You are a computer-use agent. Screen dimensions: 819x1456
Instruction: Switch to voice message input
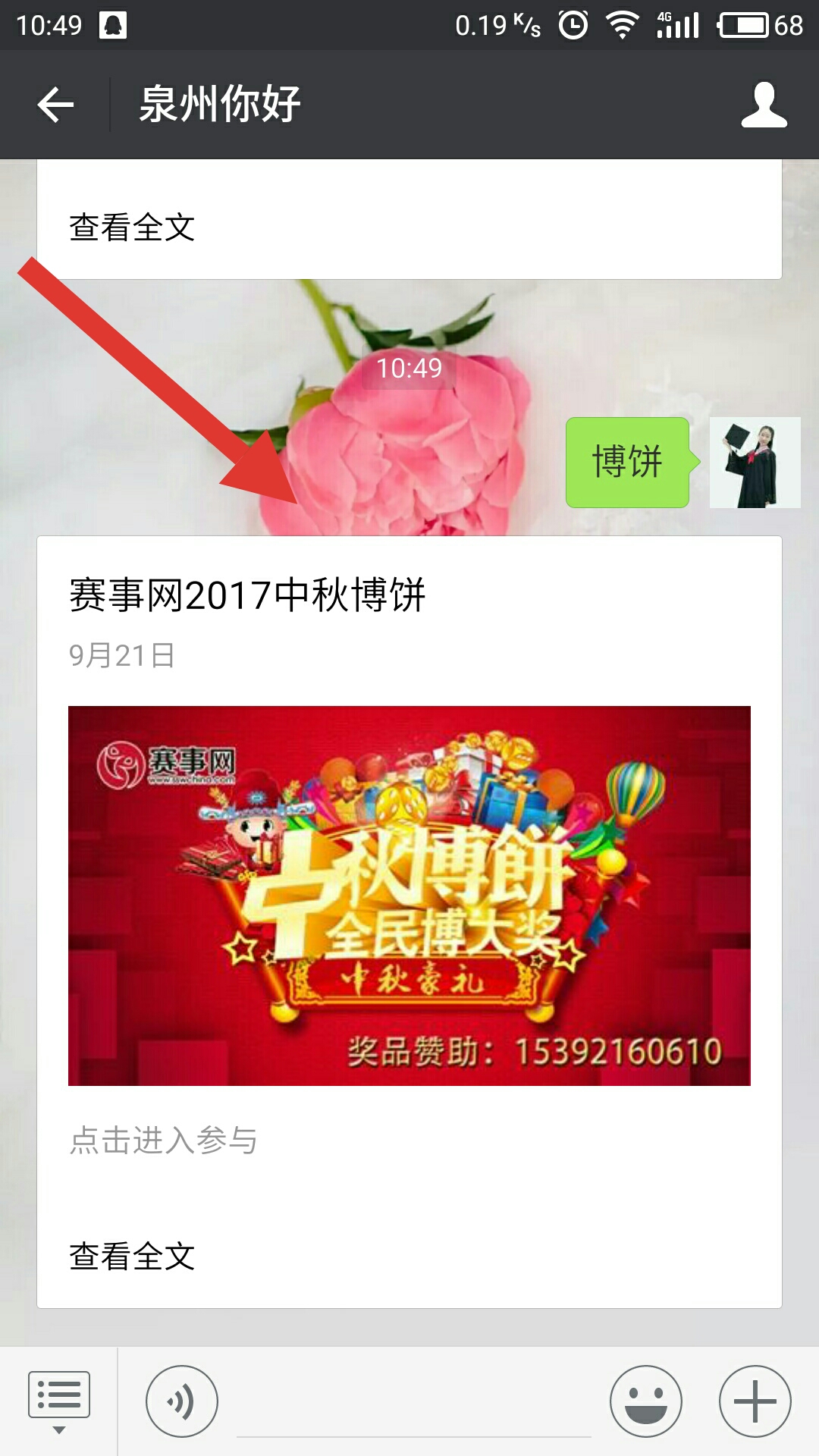click(x=182, y=1401)
